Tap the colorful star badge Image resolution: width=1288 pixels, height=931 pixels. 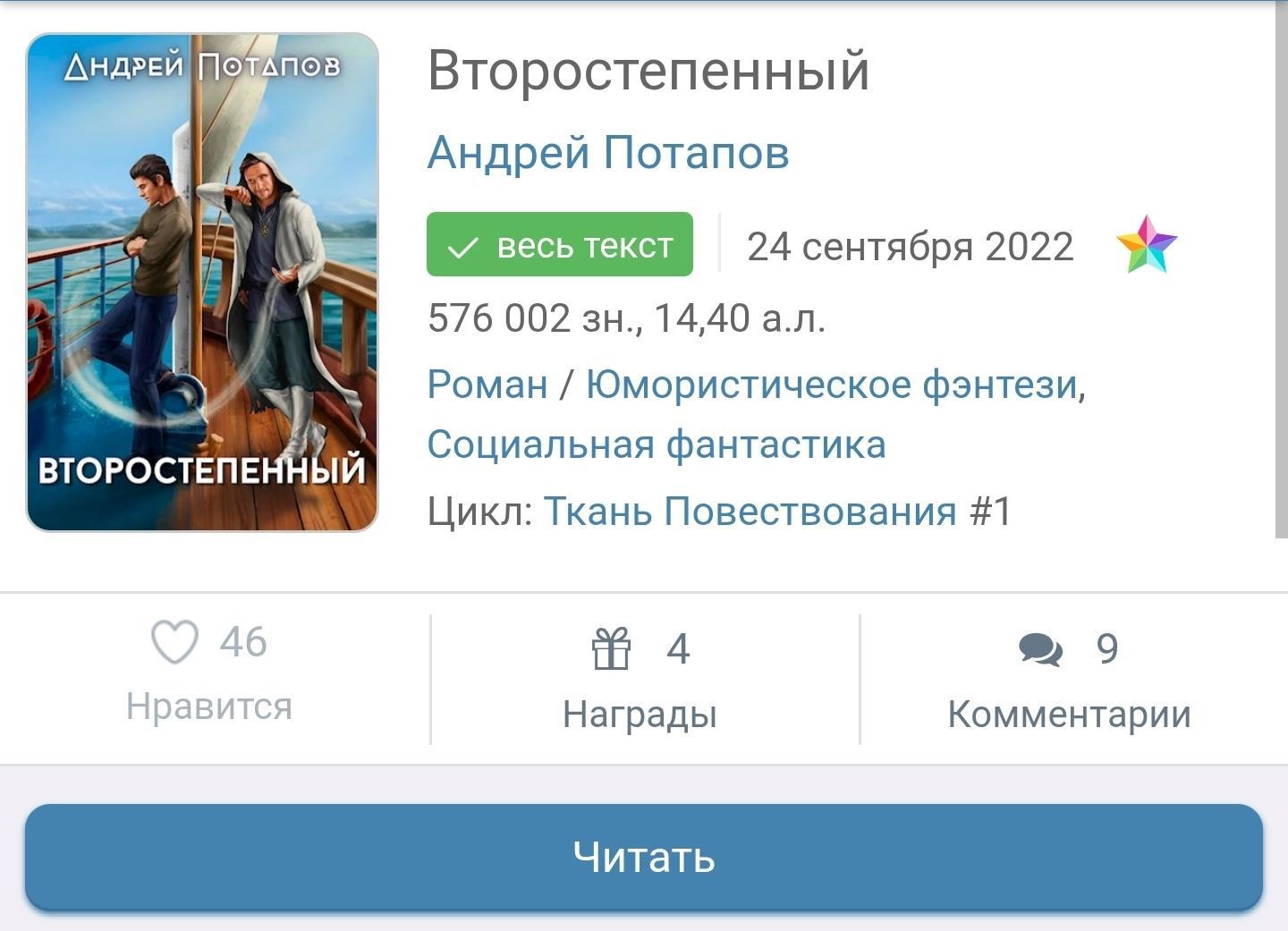point(1147,245)
